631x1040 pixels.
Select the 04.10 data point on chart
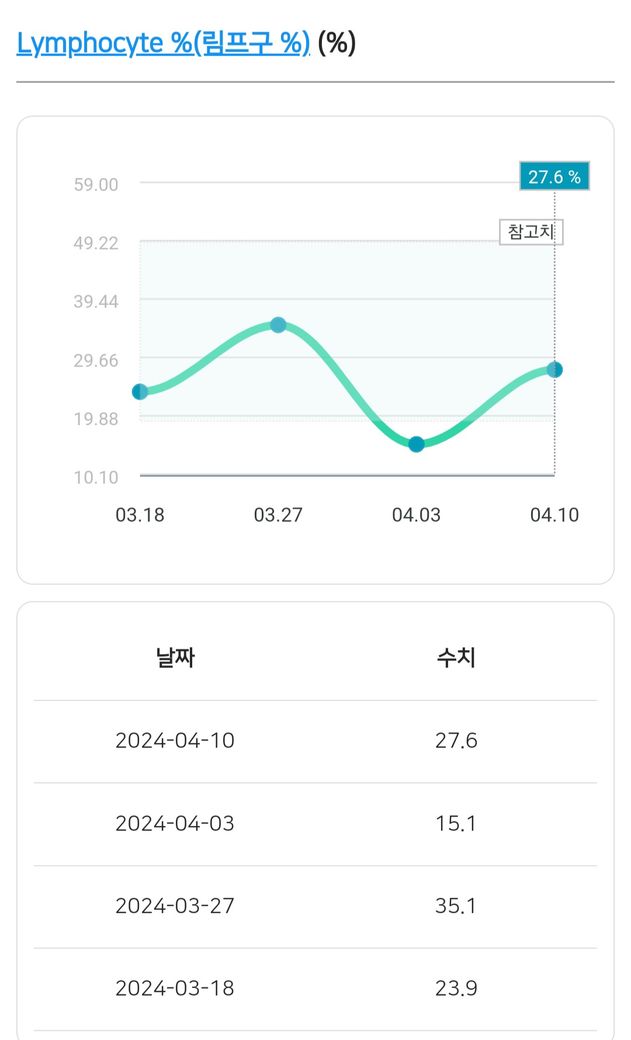click(x=554, y=369)
